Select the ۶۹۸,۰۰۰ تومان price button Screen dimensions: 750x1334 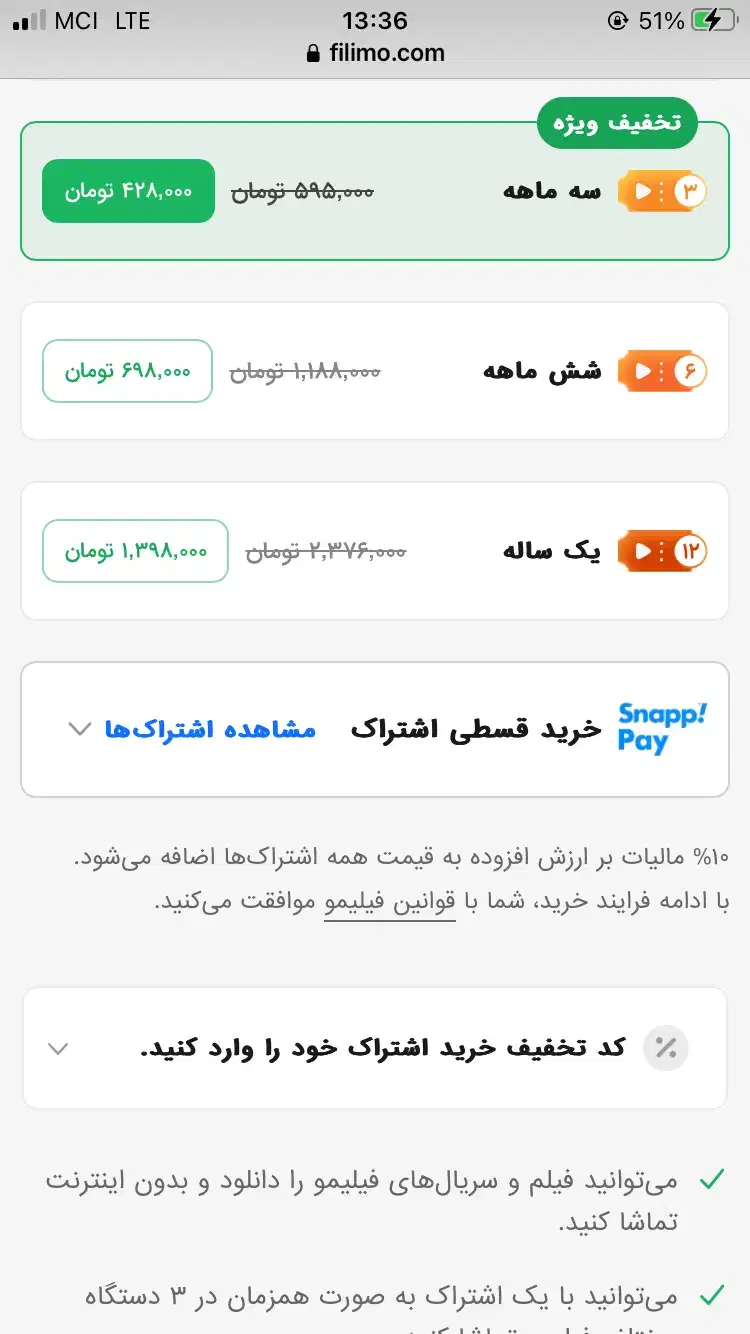[x=127, y=371]
